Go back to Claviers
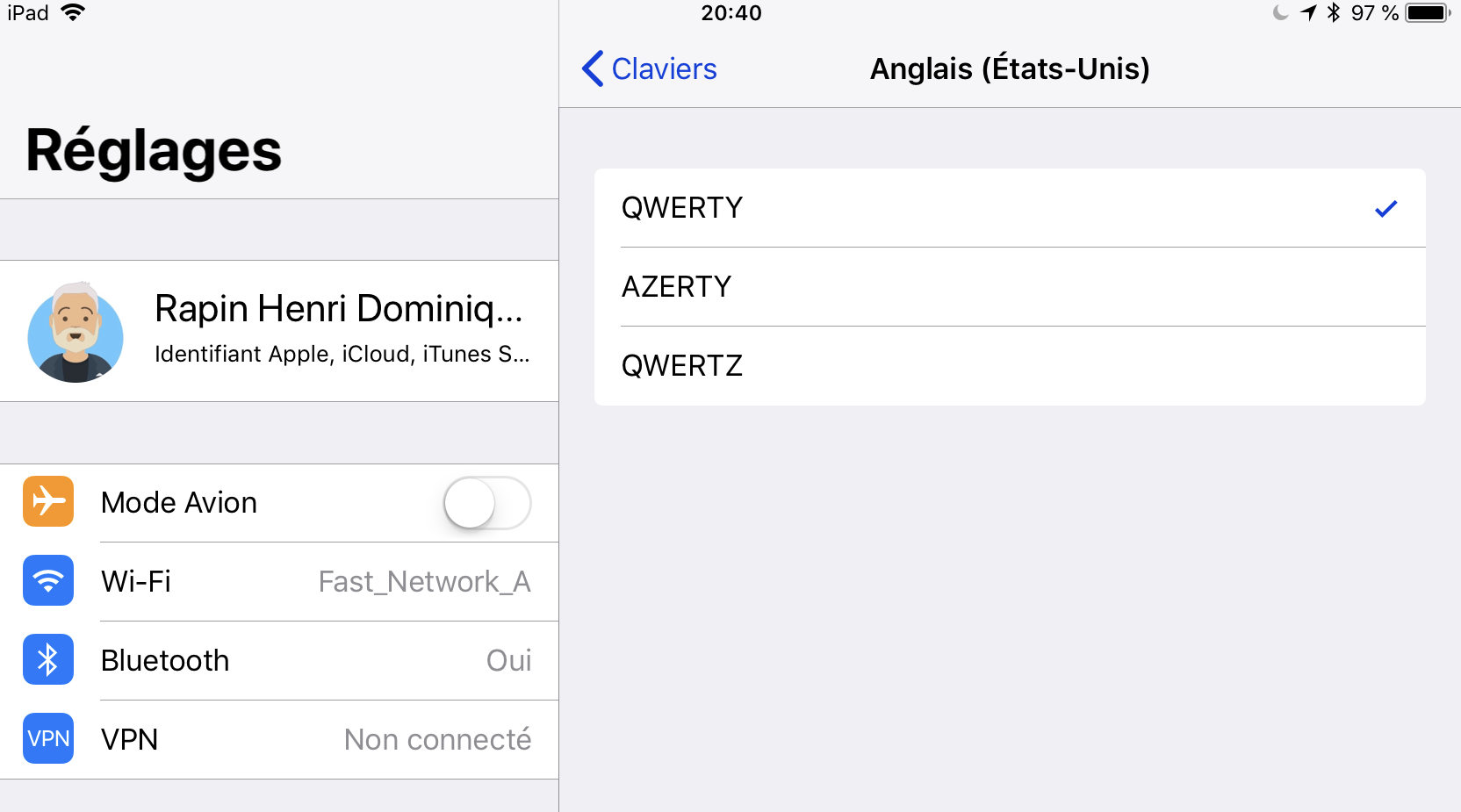1461x812 pixels. click(650, 68)
